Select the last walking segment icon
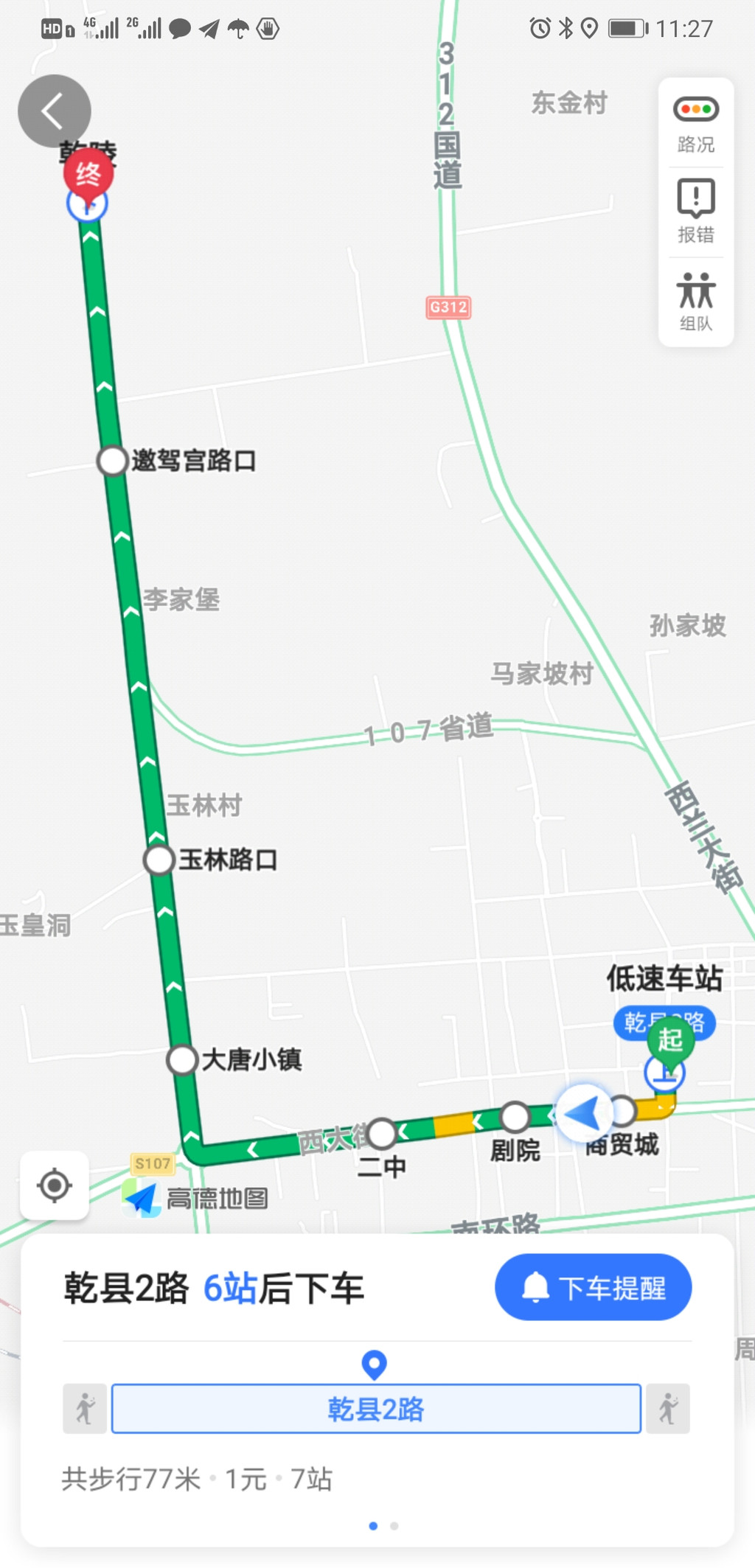 (x=668, y=1409)
